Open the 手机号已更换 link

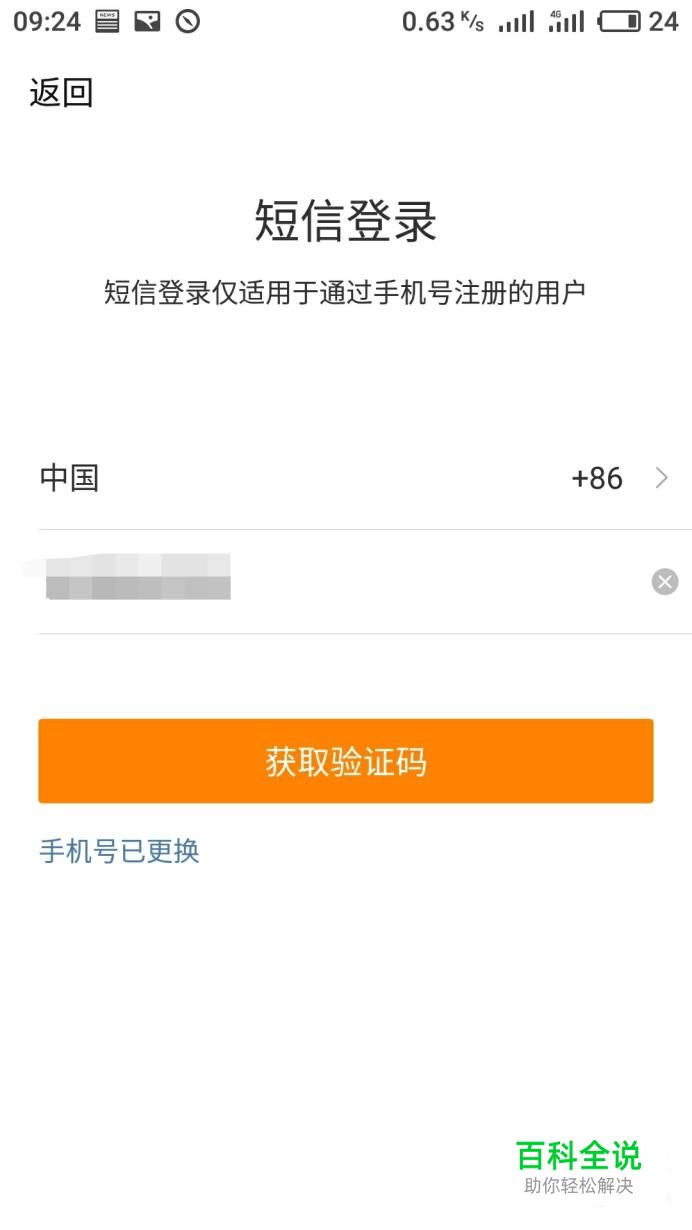pos(119,851)
